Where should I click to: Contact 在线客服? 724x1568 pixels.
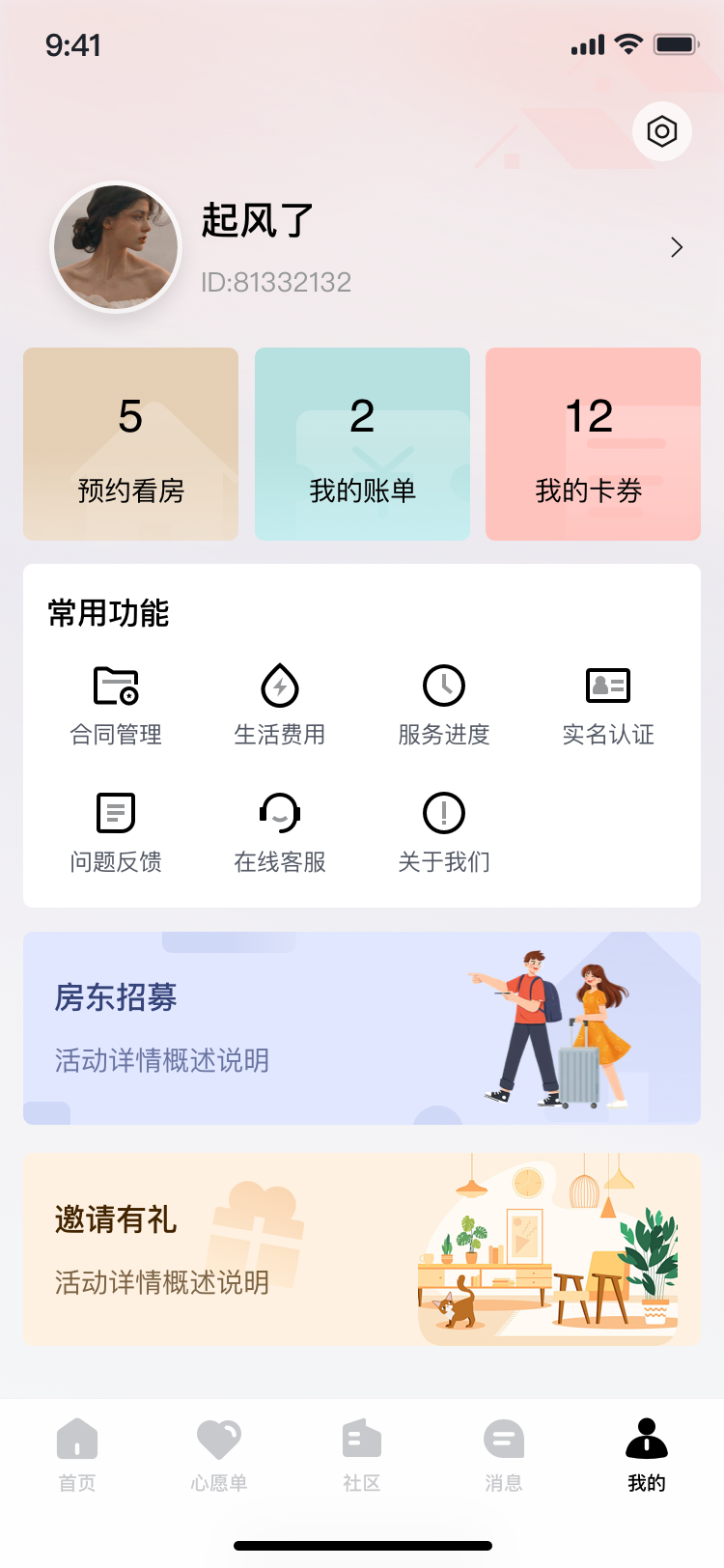tap(280, 833)
